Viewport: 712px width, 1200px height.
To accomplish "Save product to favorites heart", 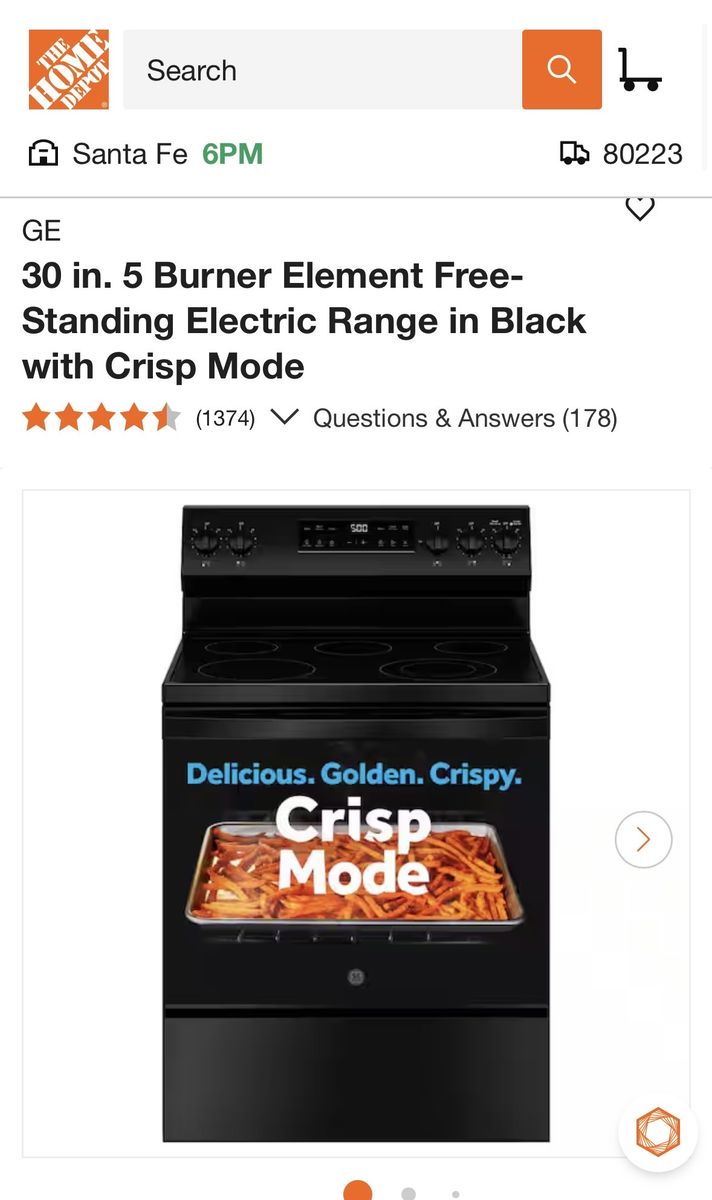I will (640, 208).
